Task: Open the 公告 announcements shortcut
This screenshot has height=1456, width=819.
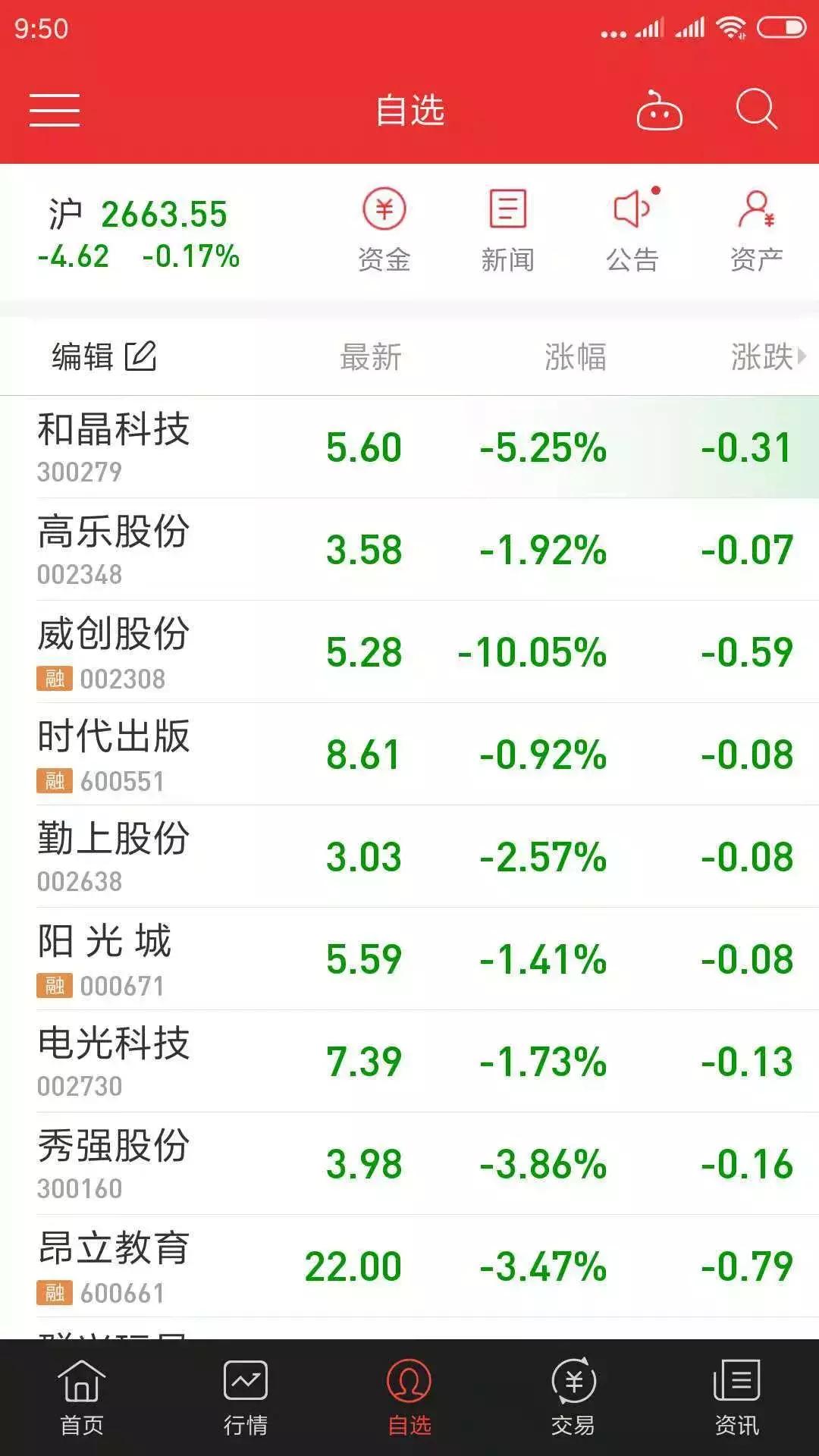Action: point(632,231)
